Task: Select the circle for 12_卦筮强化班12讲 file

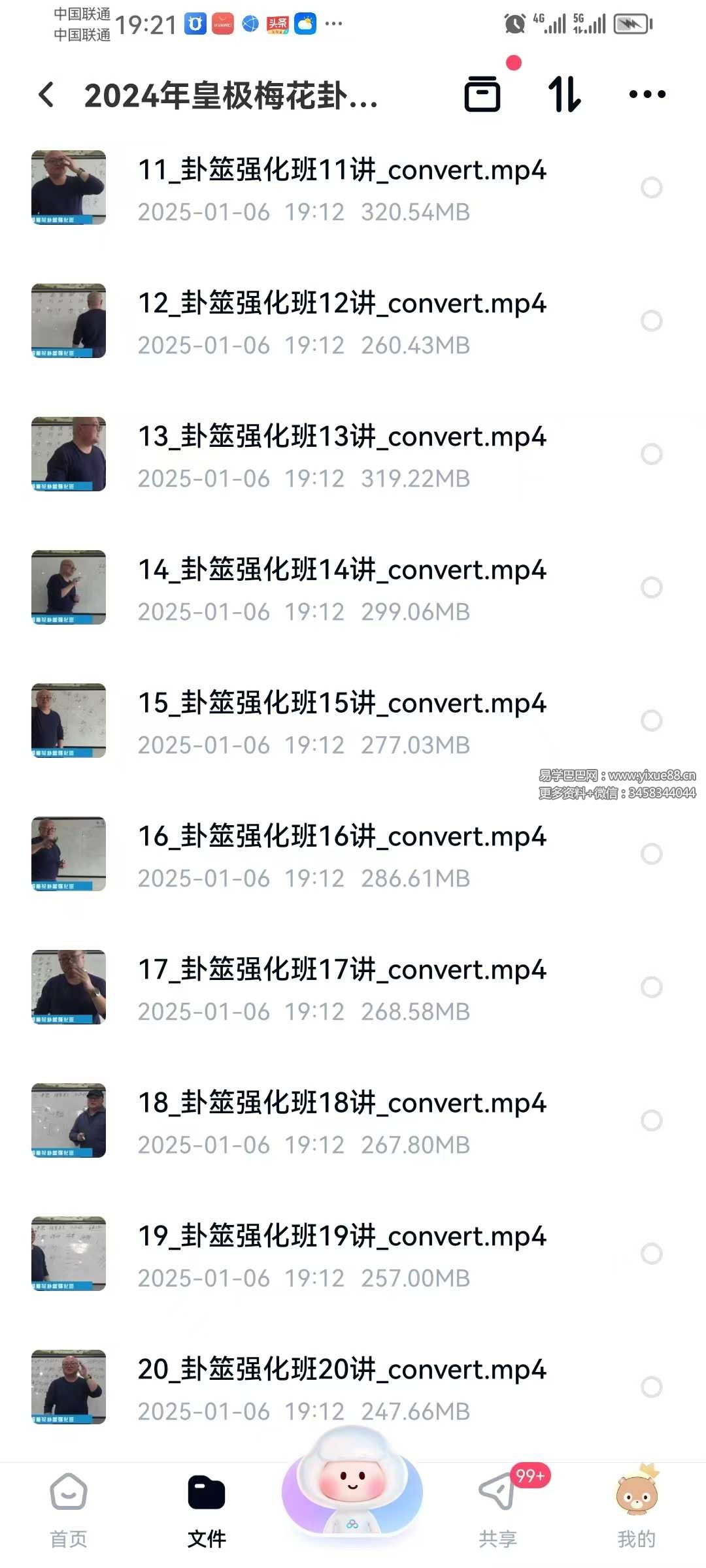Action: tap(651, 321)
